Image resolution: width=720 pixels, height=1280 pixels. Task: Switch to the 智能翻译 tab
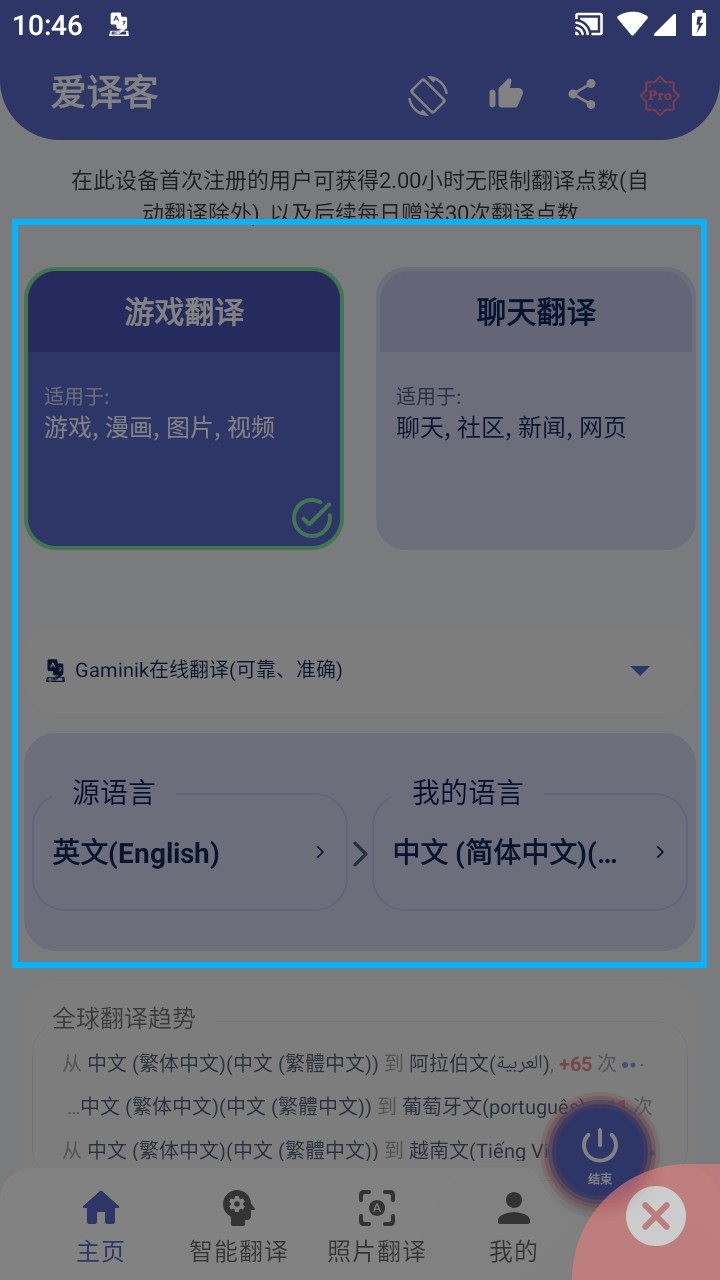click(x=238, y=1226)
